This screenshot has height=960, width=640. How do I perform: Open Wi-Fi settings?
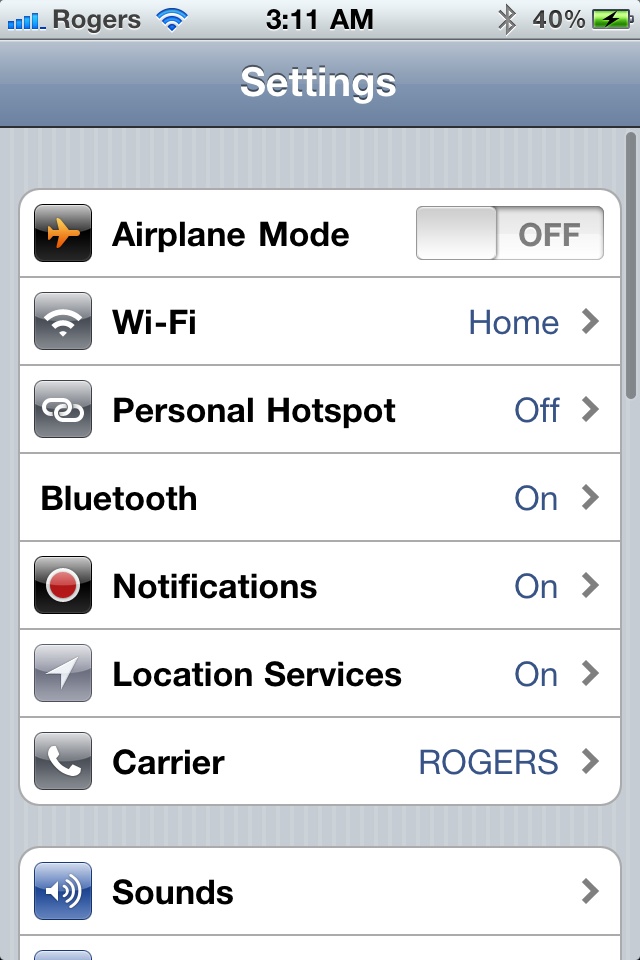click(320, 322)
